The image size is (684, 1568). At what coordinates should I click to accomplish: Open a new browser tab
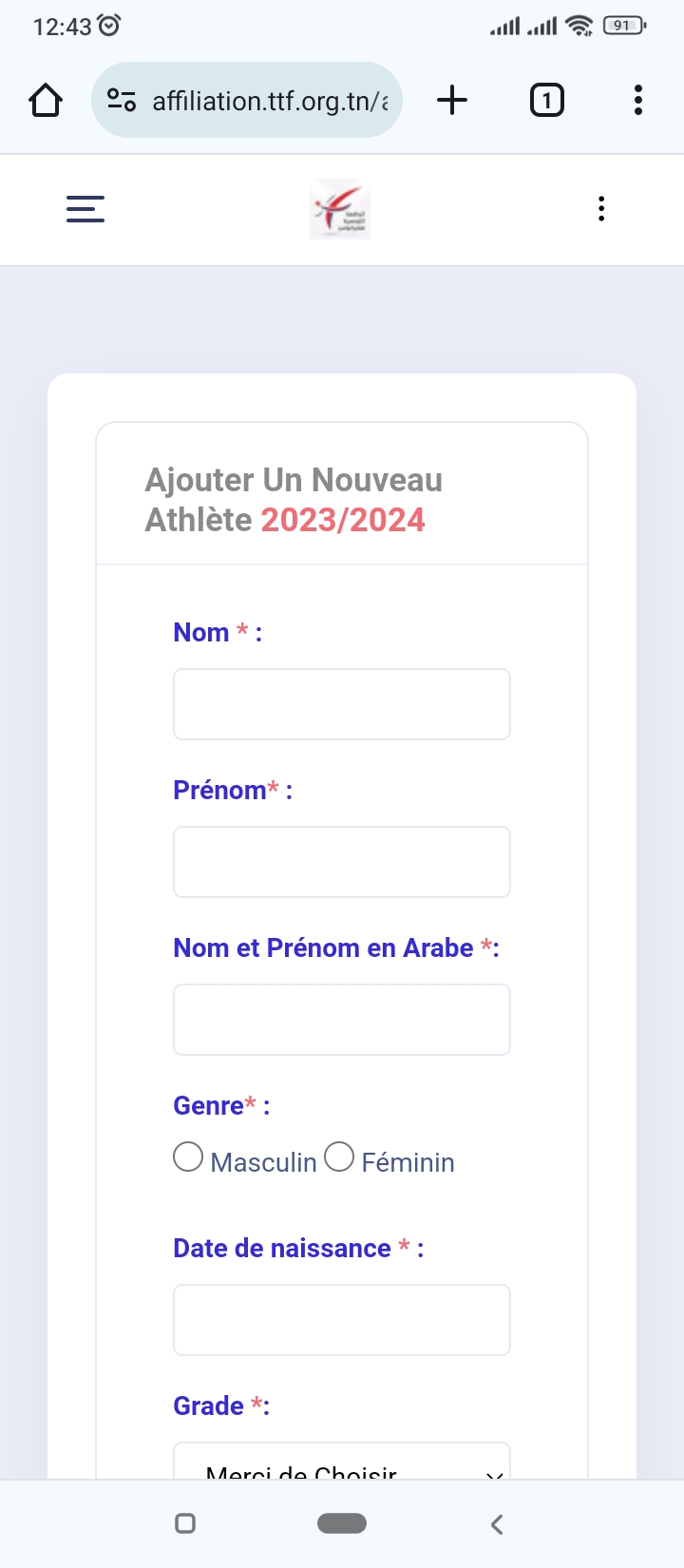pyautogui.click(x=452, y=100)
